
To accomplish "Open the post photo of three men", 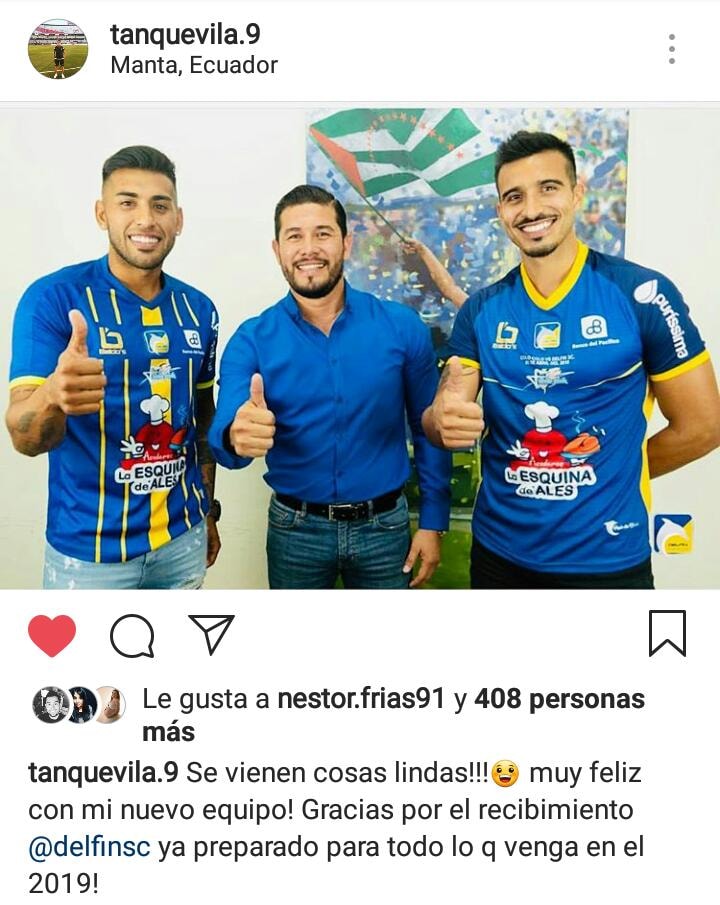I will (x=360, y=348).
